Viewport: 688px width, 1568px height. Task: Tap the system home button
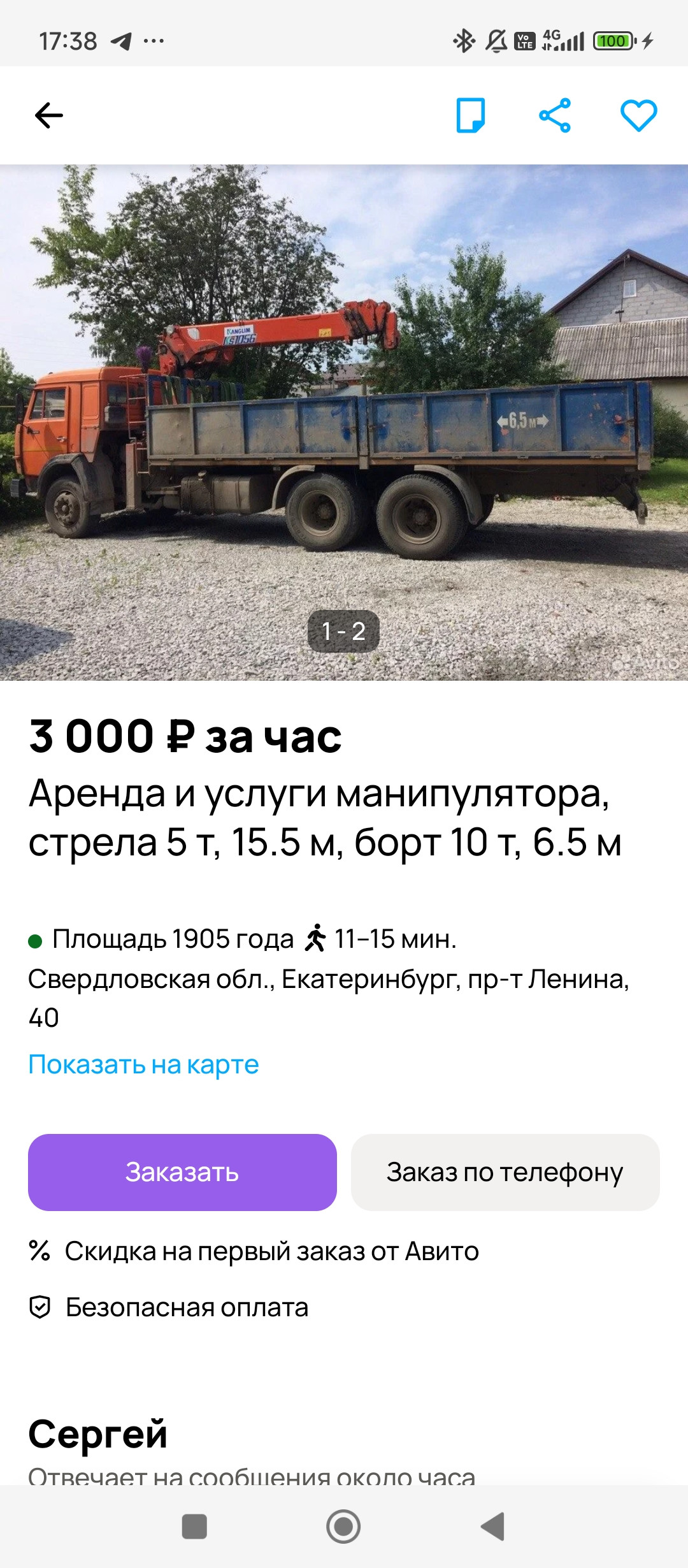(343, 1527)
